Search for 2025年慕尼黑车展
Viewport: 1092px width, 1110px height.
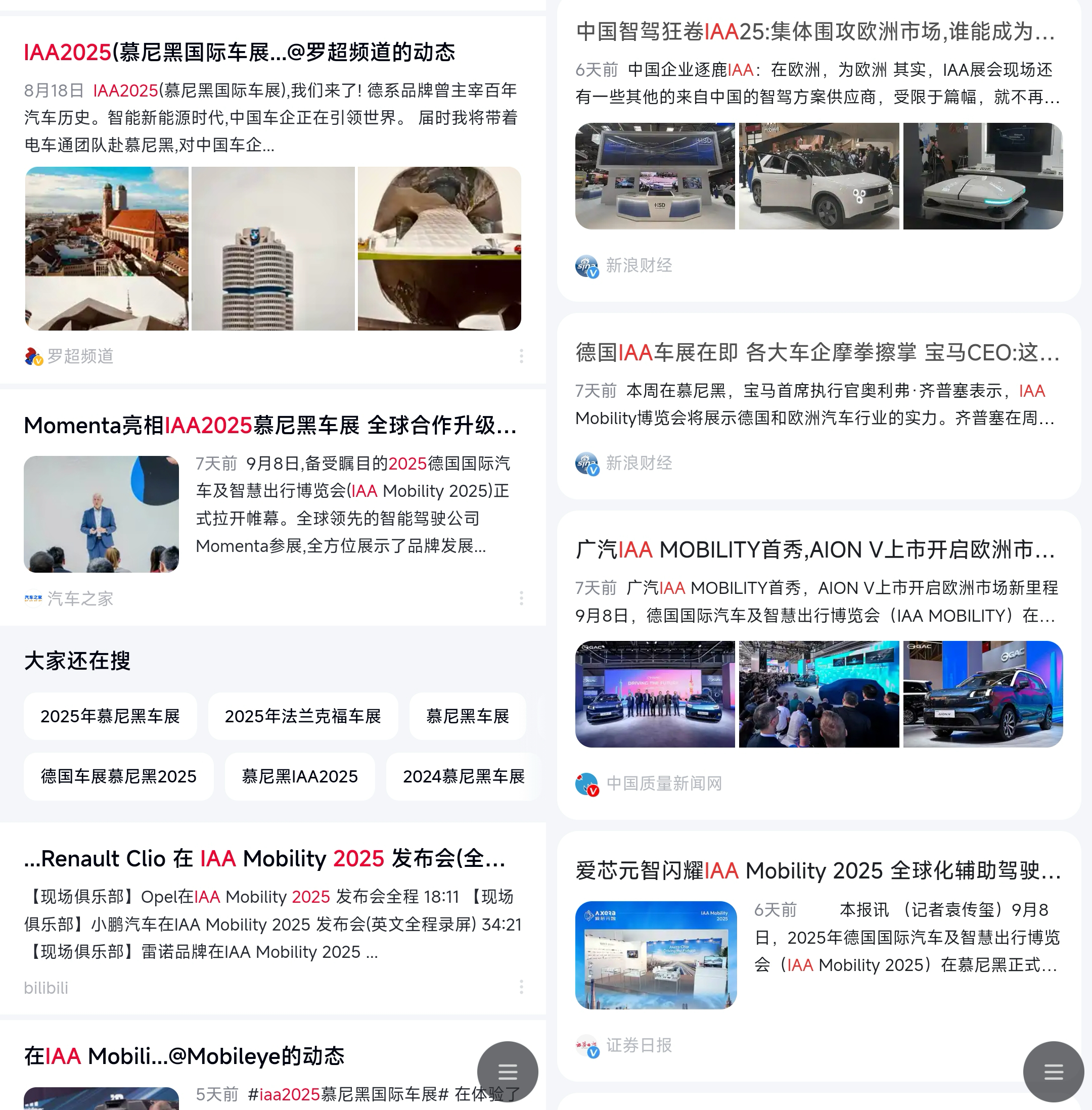tap(110, 716)
